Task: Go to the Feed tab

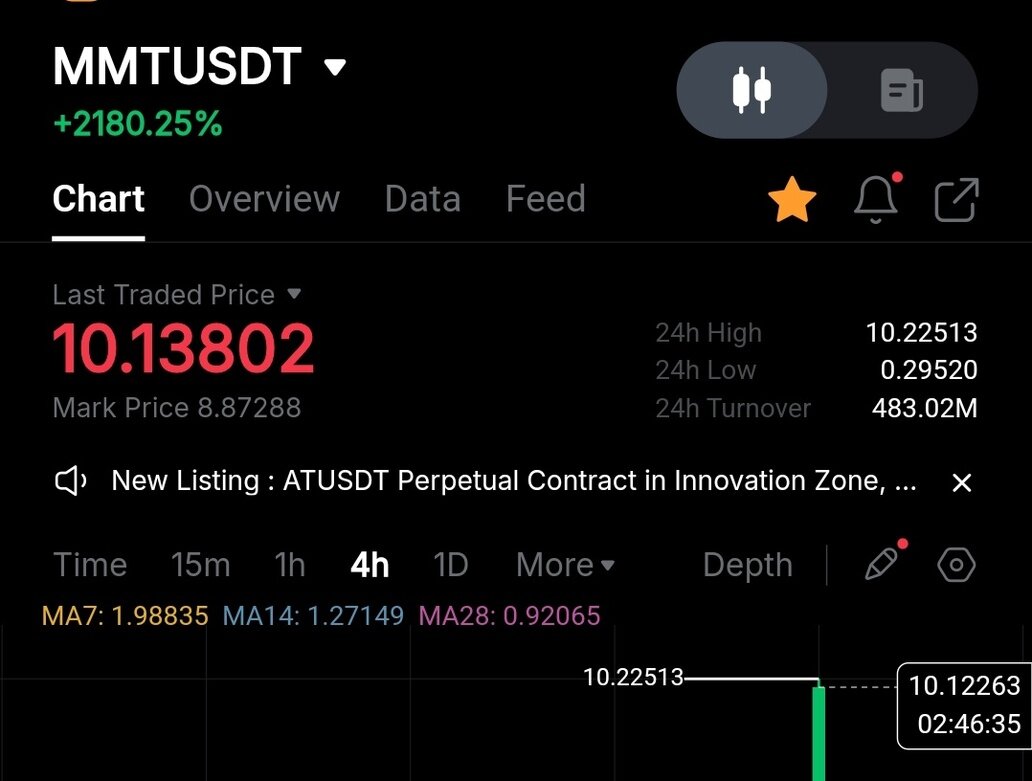Action: 545,199
